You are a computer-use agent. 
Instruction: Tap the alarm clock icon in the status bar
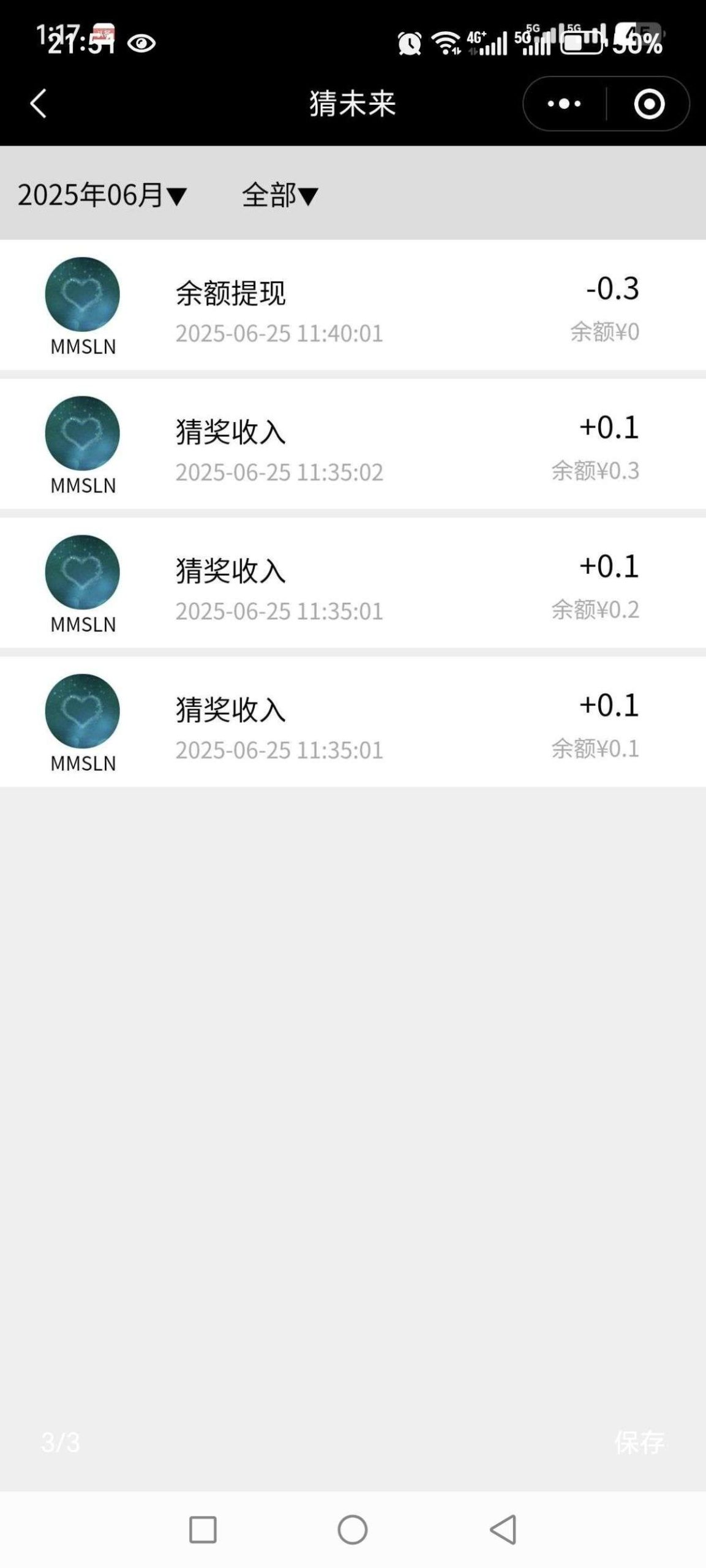tap(409, 42)
